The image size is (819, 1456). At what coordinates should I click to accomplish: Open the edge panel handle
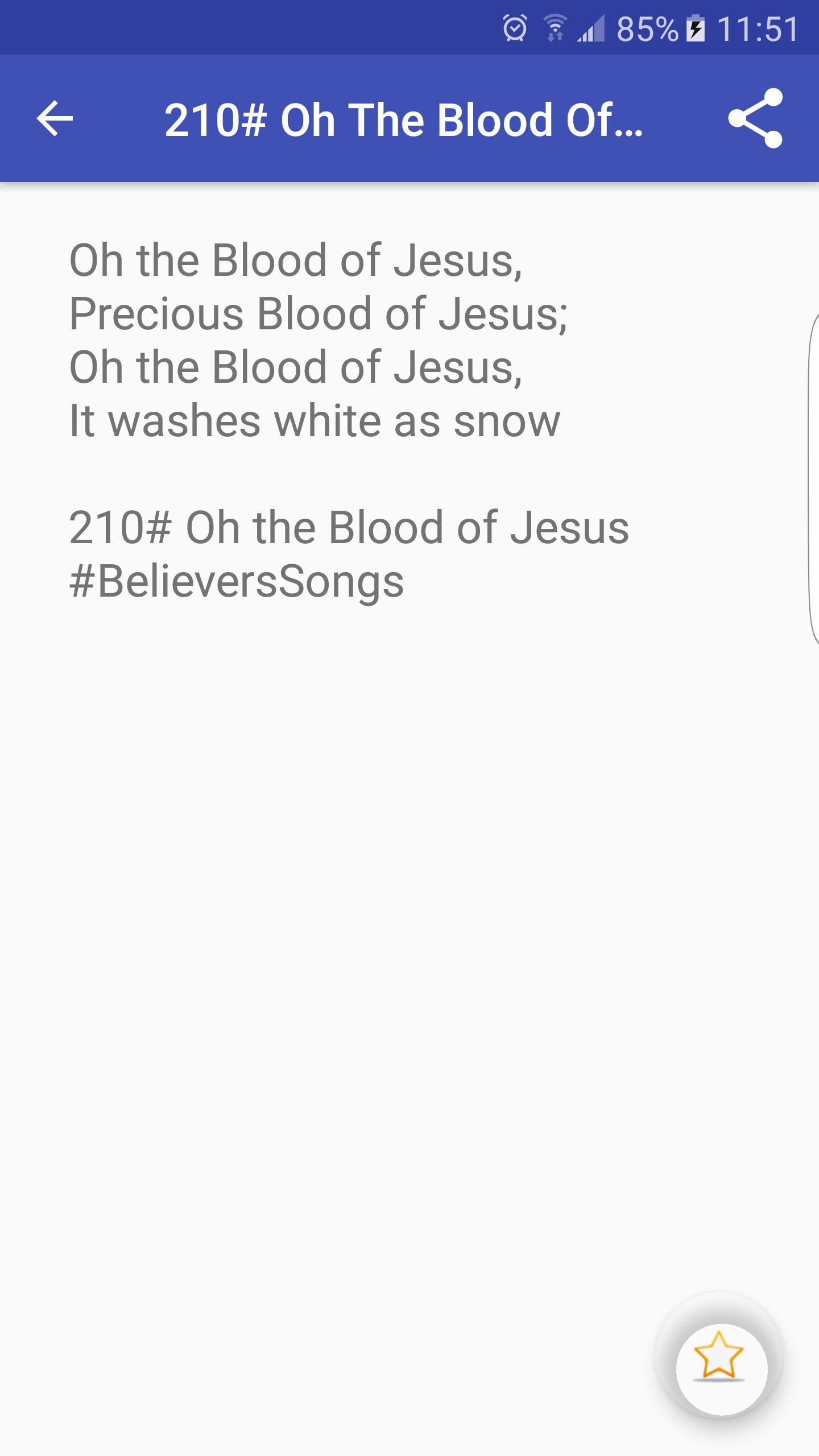coord(813,479)
